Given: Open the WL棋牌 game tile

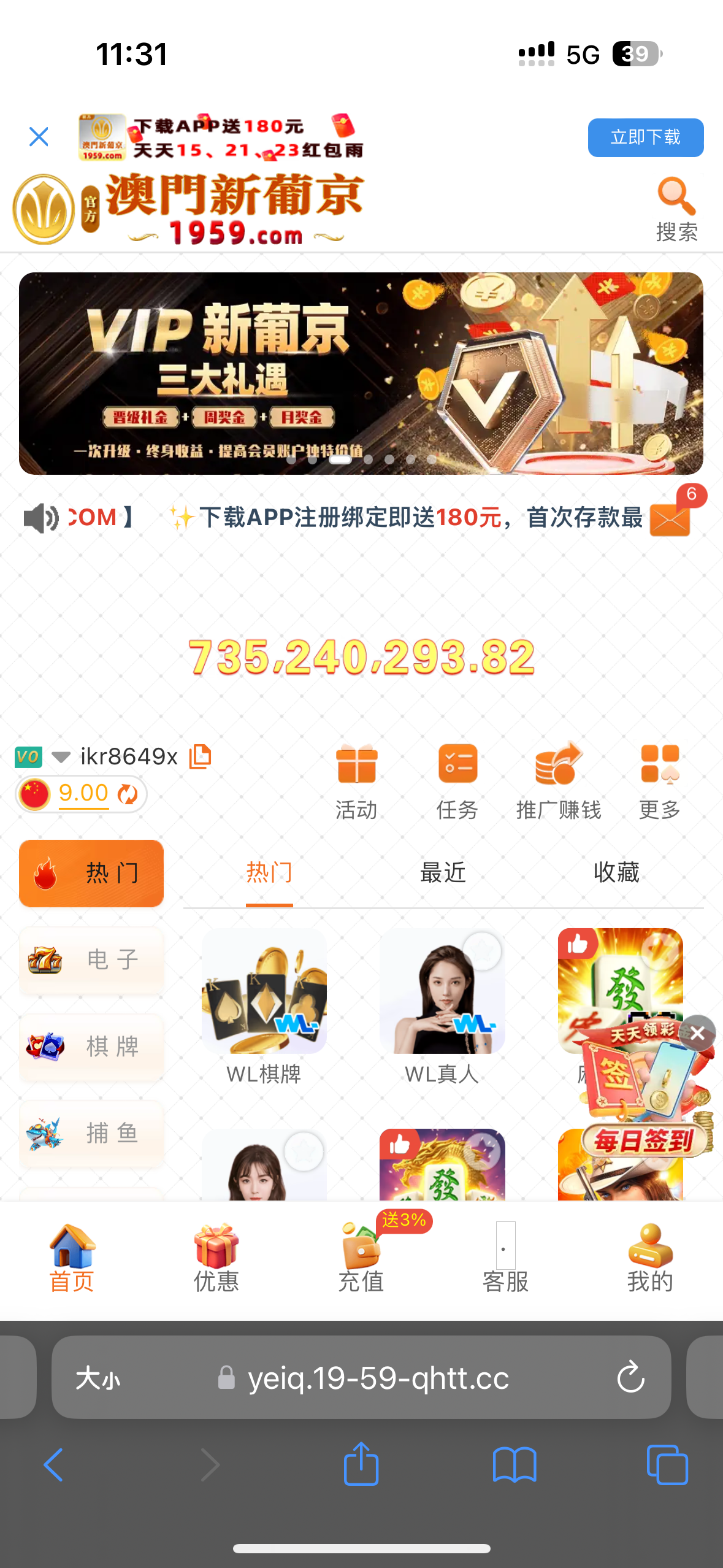Looking at the screenshot, I should coord(264,1006).
